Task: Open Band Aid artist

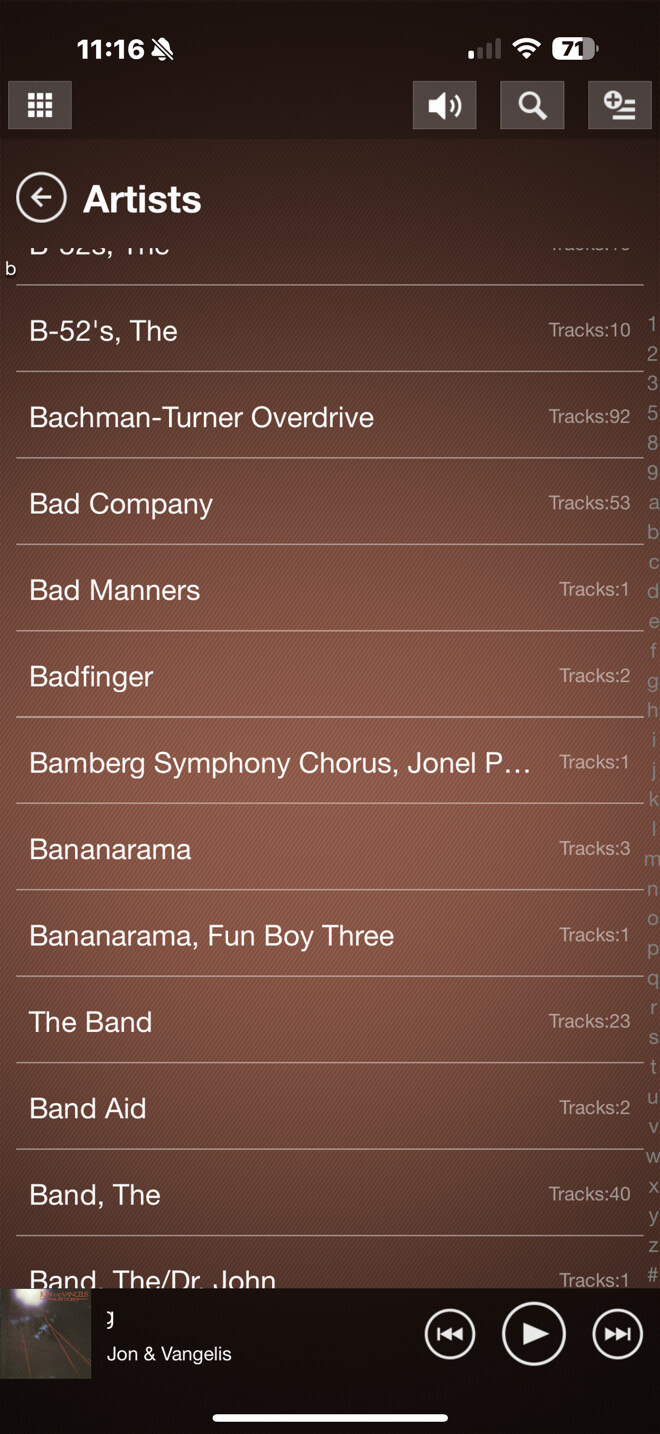Action: pos(330,1107)
